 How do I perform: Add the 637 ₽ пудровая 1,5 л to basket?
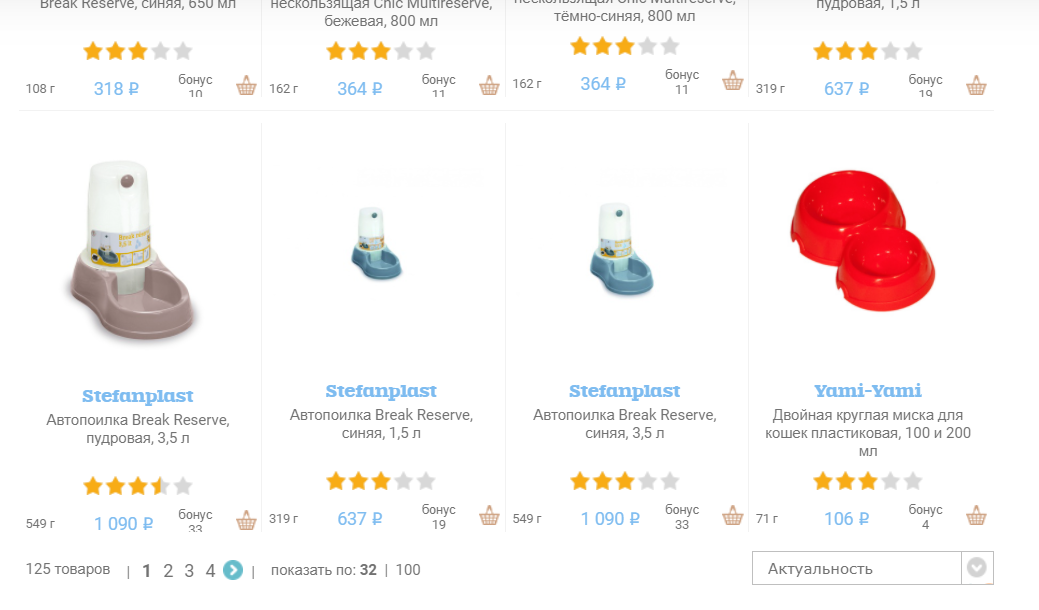(976, 86)
